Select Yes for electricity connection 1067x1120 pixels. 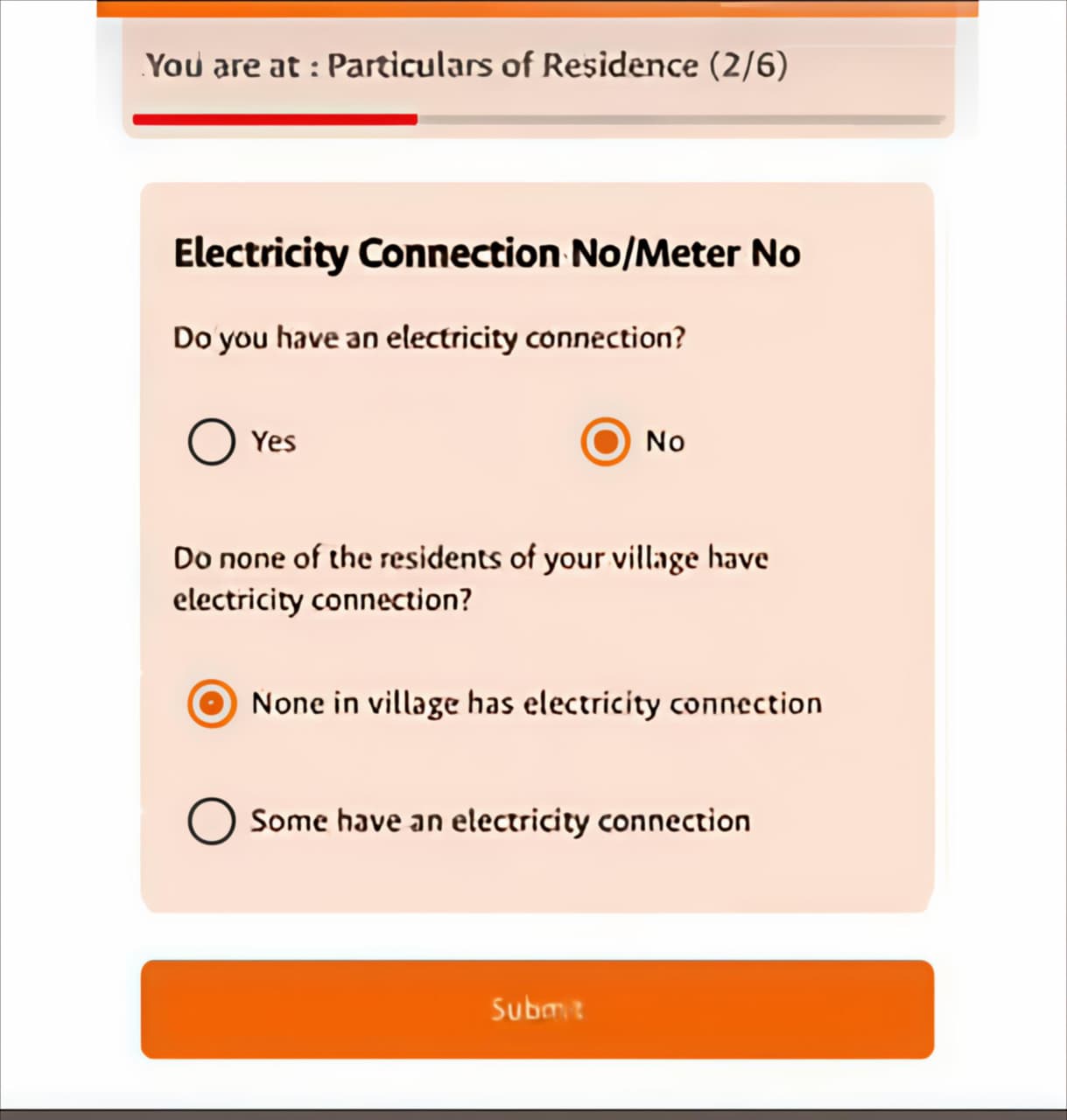(x=212, y=441)
